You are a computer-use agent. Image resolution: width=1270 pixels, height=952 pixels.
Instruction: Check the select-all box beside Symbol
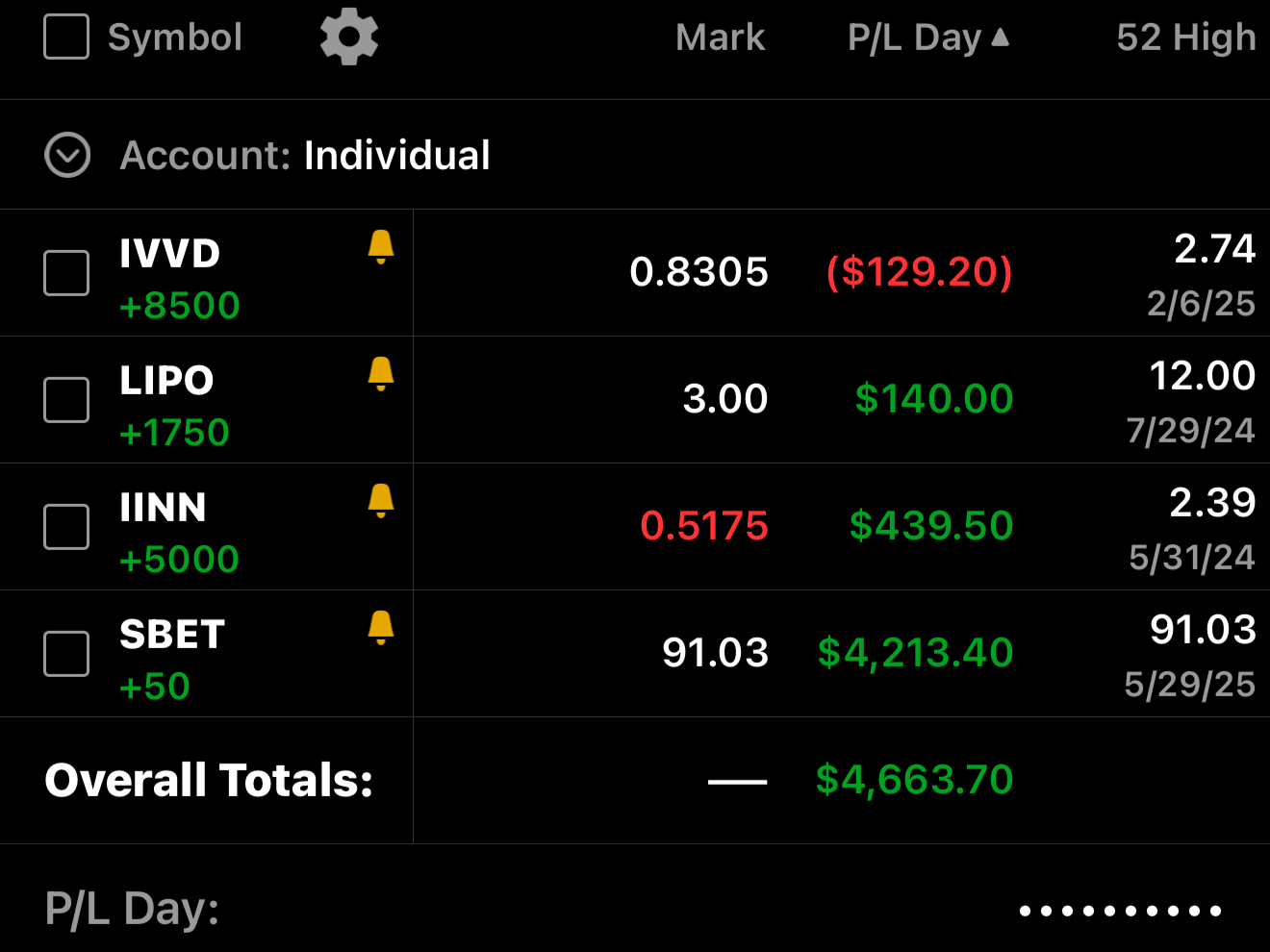[66, 38]
